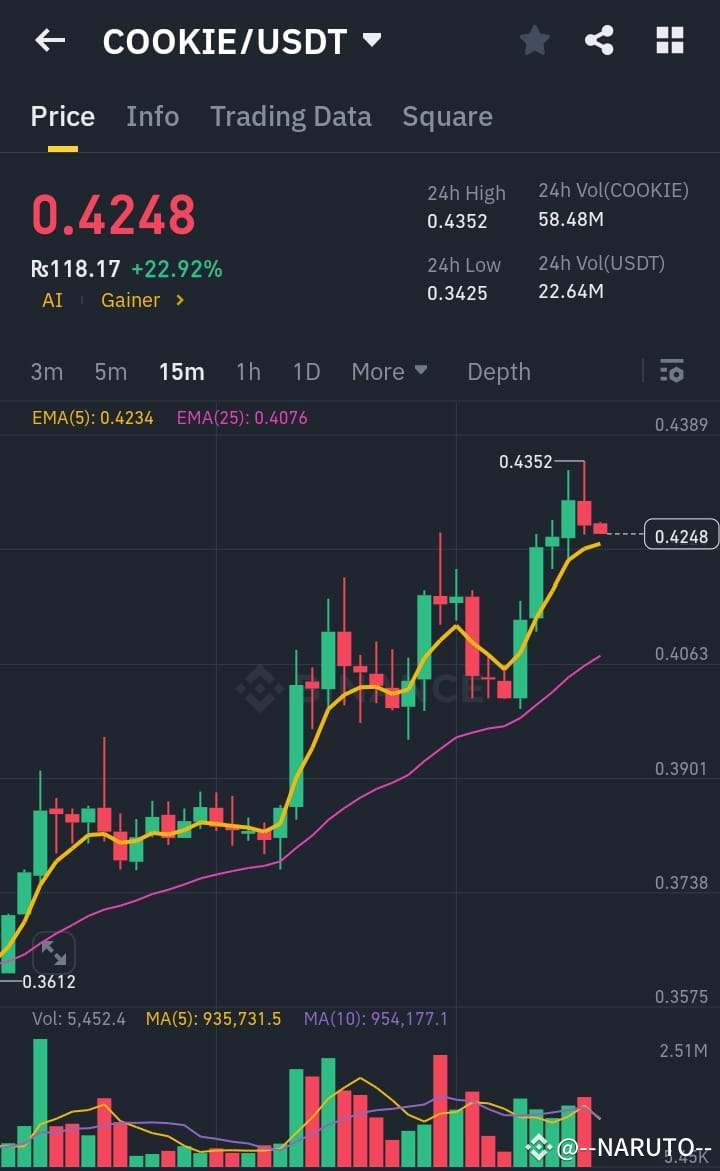Open the Info tab
Viewport: 720px width, 1171px height.
point(152,116)
